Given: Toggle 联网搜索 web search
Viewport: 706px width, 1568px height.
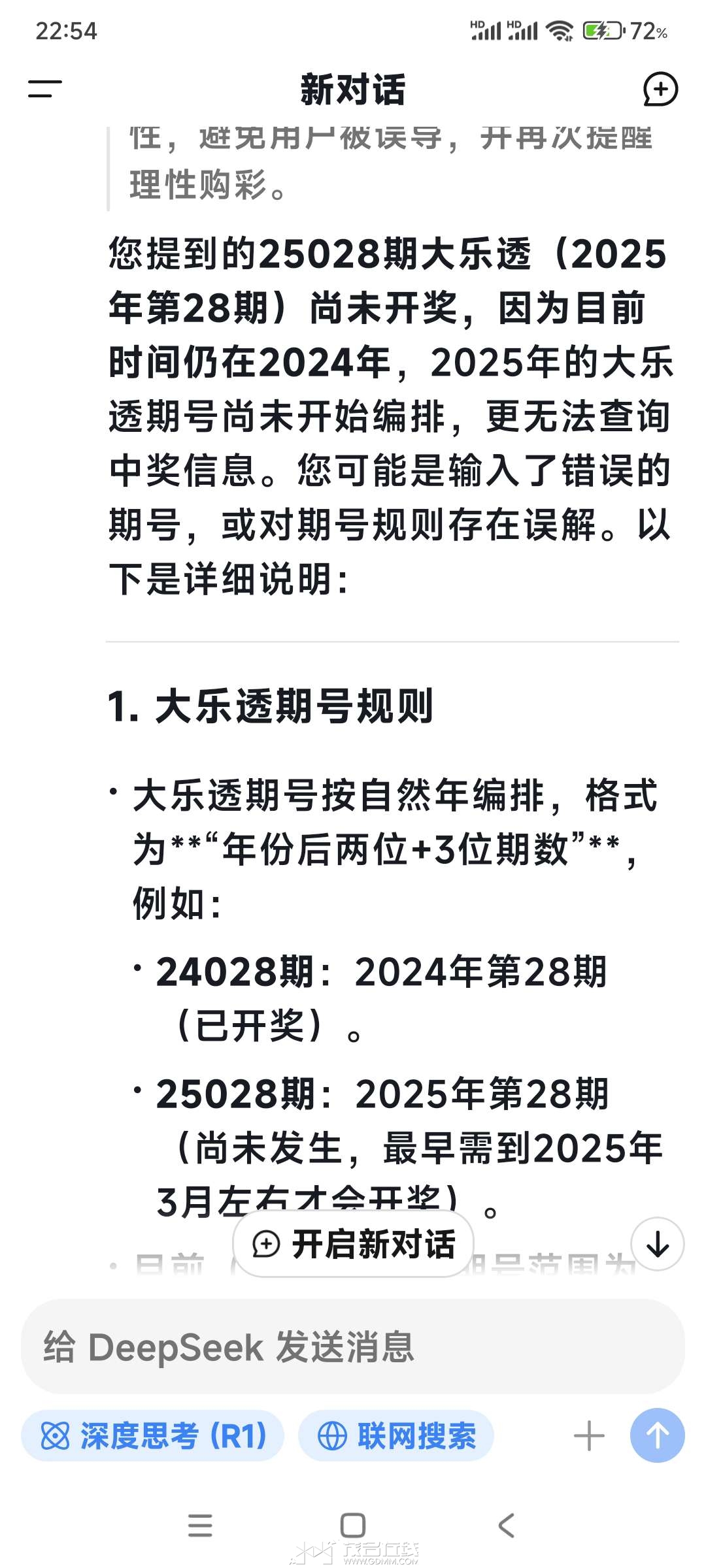Looking at the screenshot, I should (x=396, y=1435).
